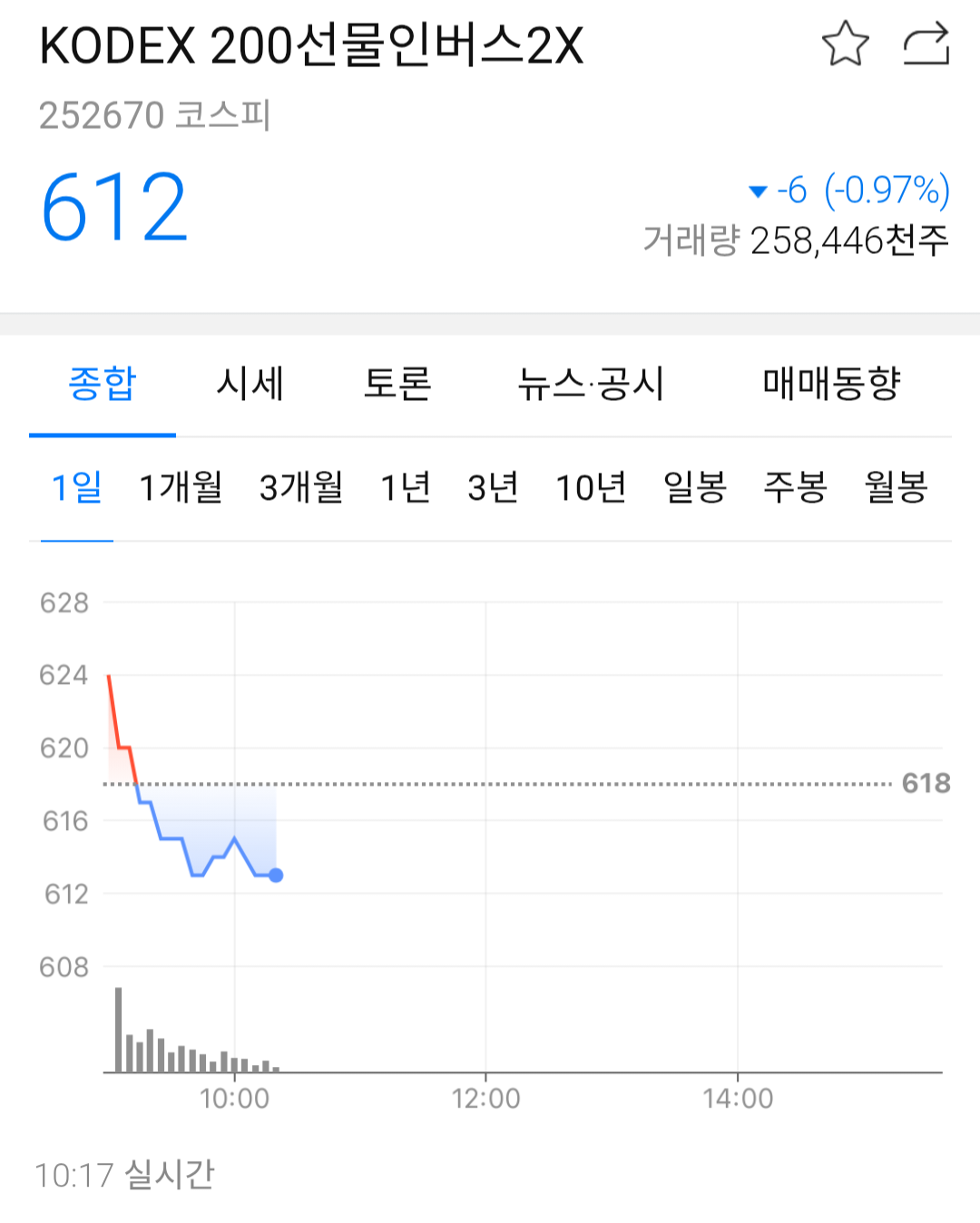
Task: View the 뉴스·공시 tab
Action: click(591, 384)
